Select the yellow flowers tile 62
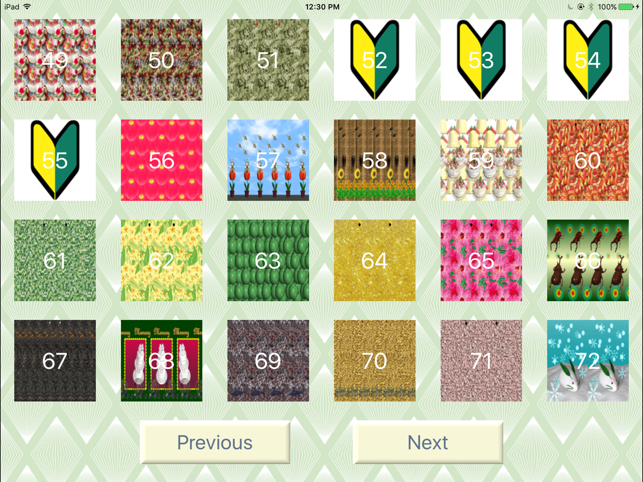The width and height of the screenshot is (643, 482). (161, 260)
